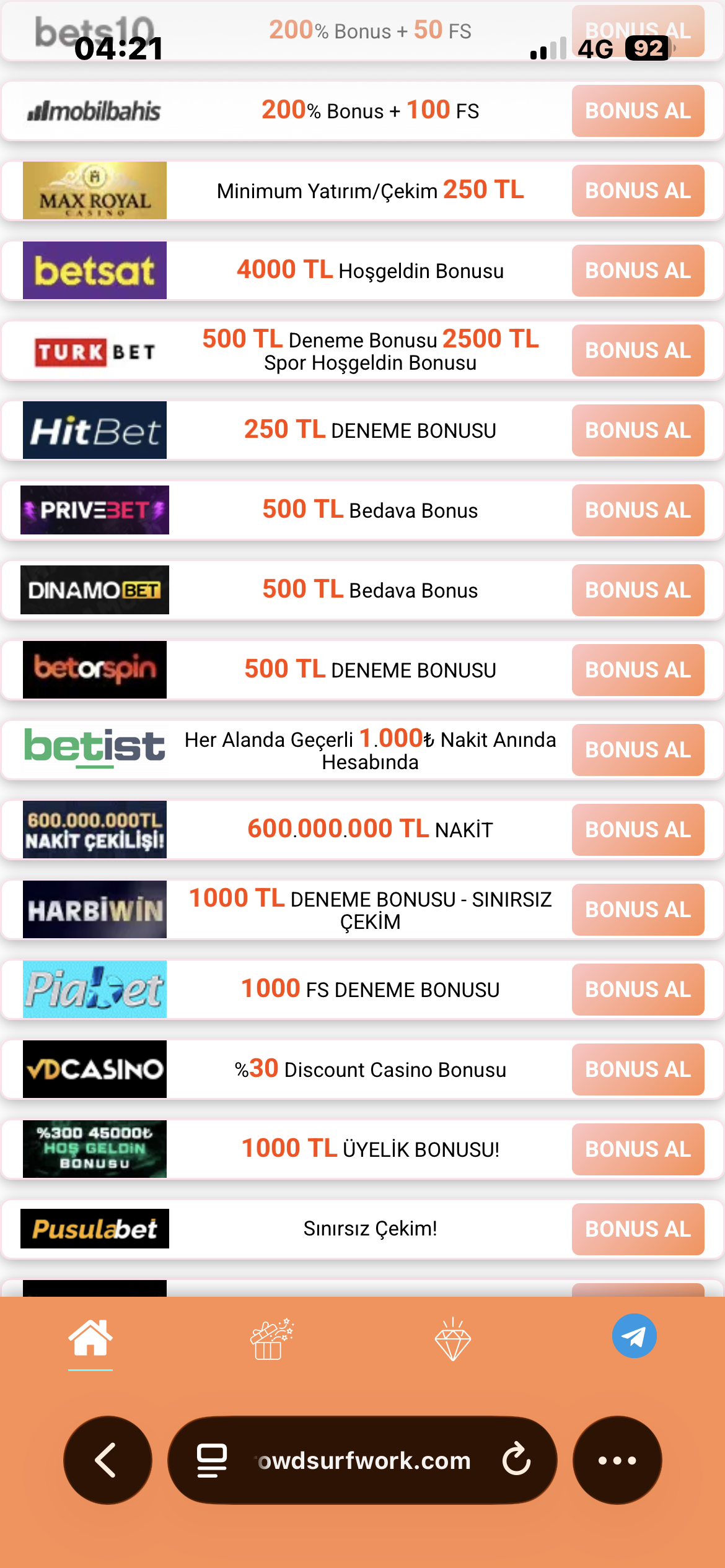725x1568 pixels.
Task: Tap BONUS AL for betist
Action: coord(638,750)
